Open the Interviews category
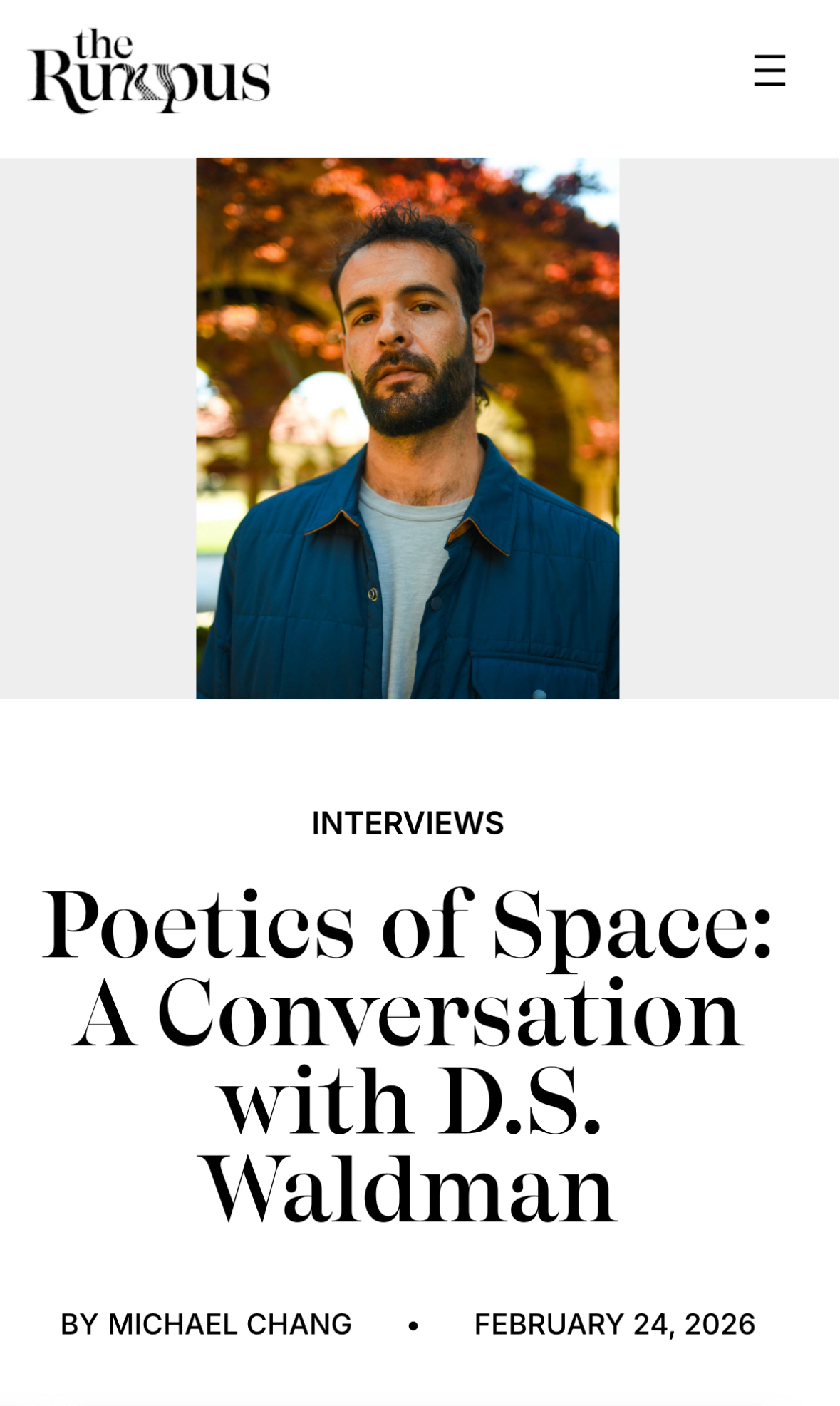Image resolution: width=840 pixels, height=1406 pixels. tap(408, 823)
